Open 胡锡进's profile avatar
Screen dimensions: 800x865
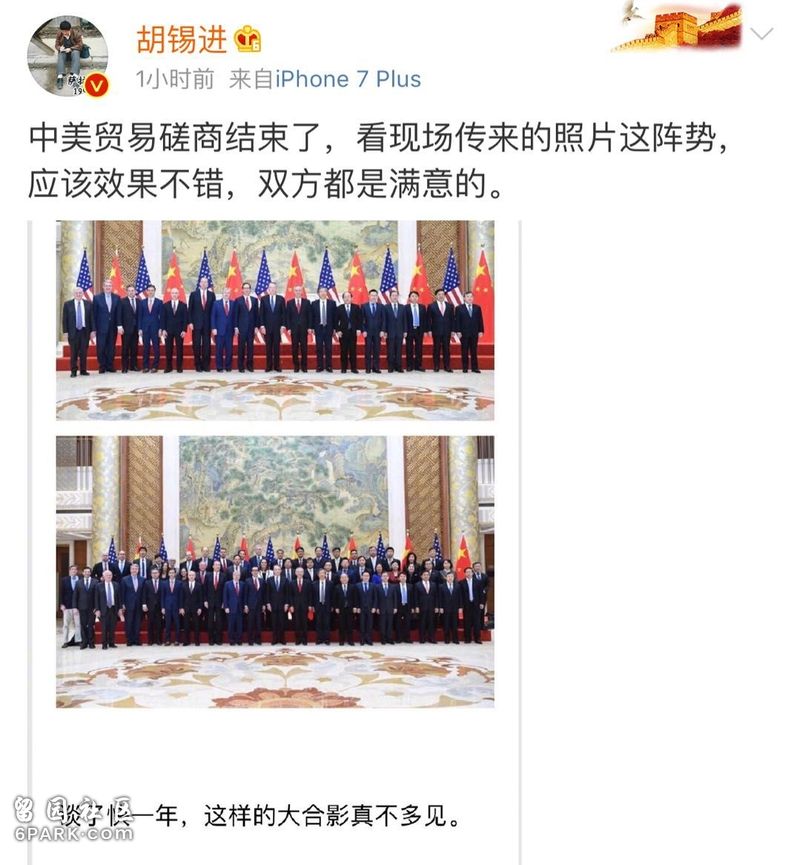[x=67, y=56]
